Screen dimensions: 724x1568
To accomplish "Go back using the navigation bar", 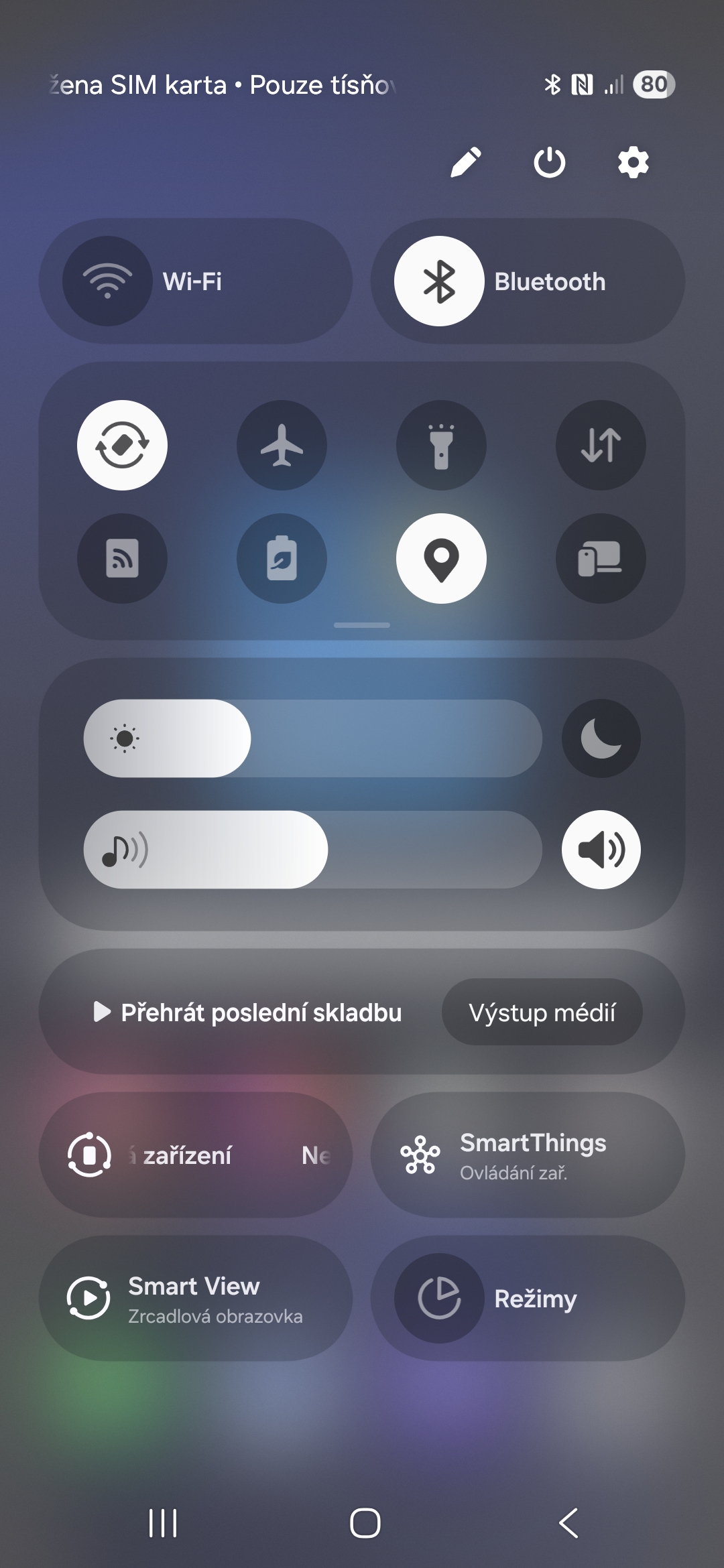I will click(568, 1523).
